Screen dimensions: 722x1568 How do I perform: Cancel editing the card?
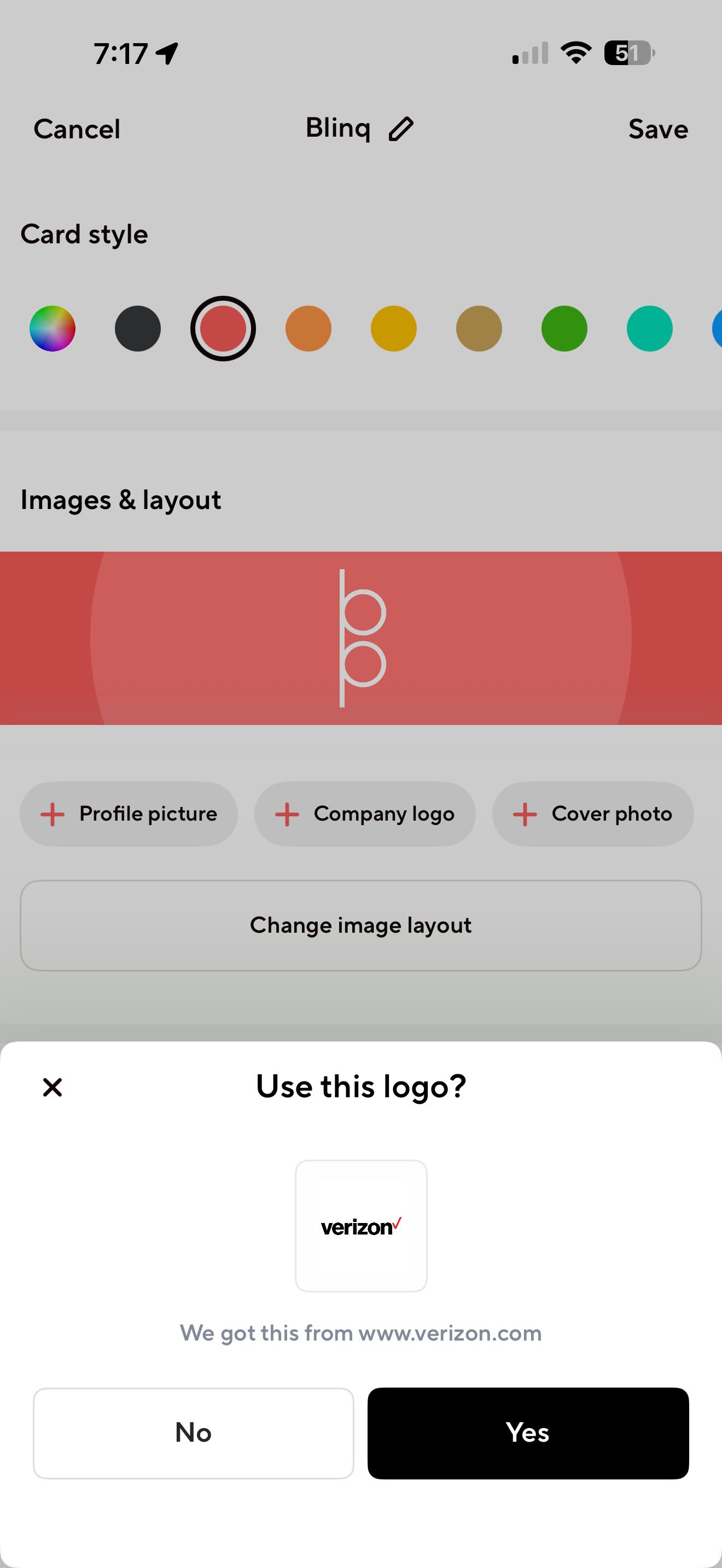click(x=77, y=129)
